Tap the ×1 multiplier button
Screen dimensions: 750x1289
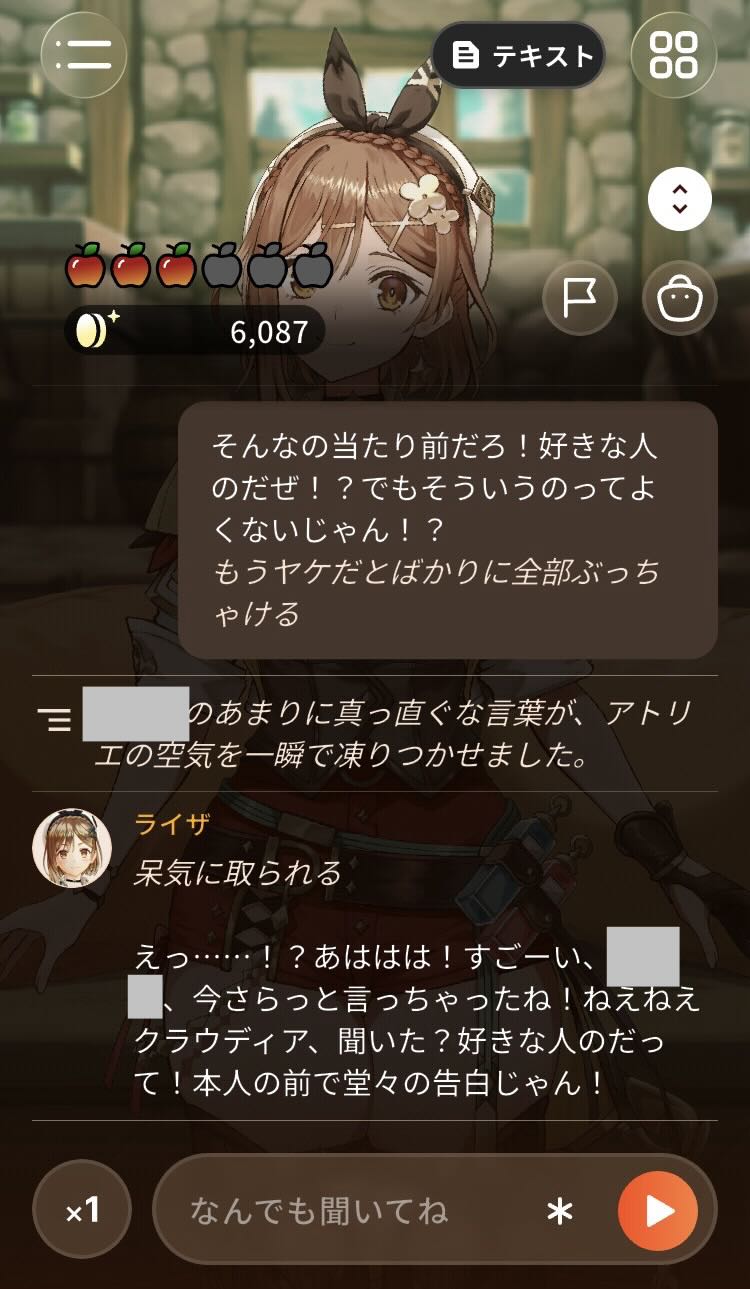pyautogui.click(x=82, y=1210)
